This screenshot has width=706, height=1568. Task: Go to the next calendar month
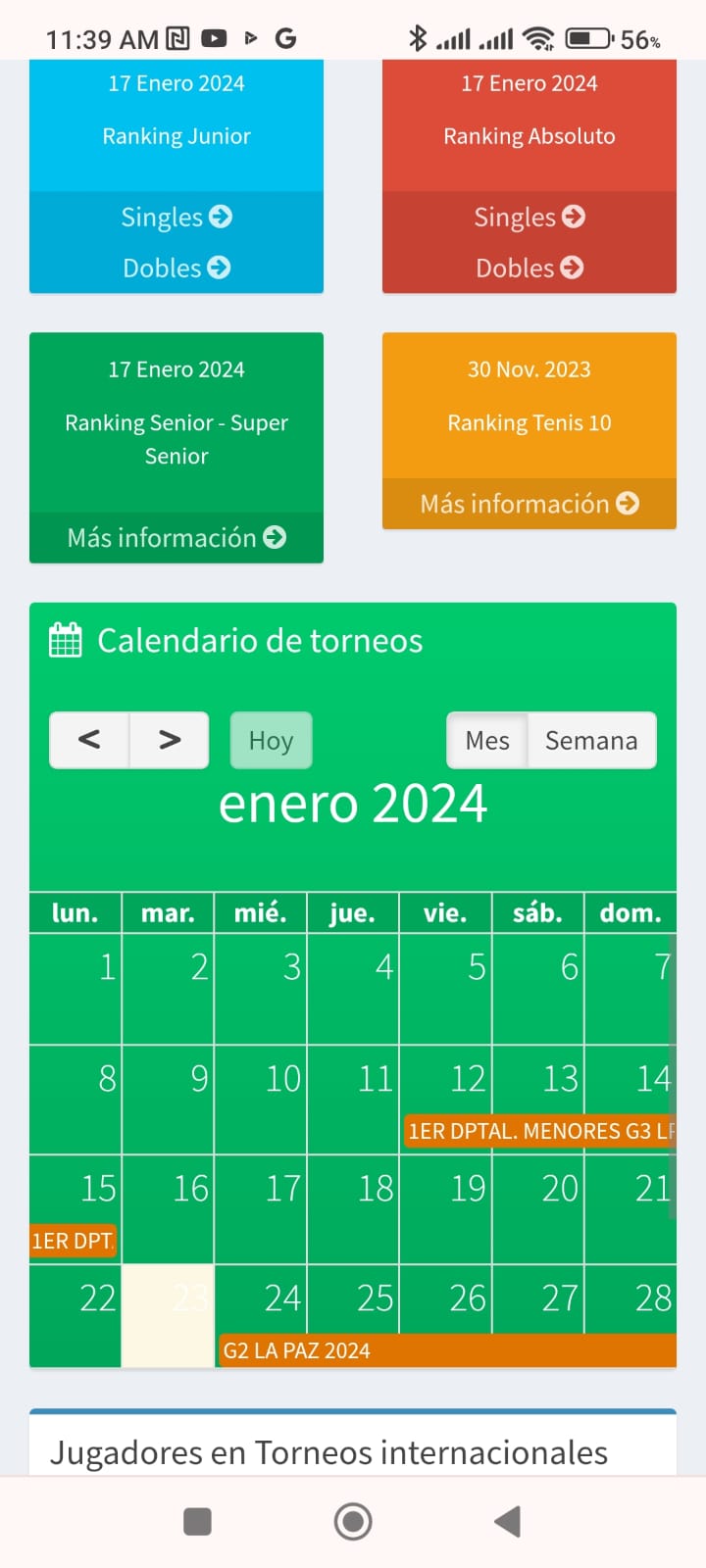pos(170,740)
